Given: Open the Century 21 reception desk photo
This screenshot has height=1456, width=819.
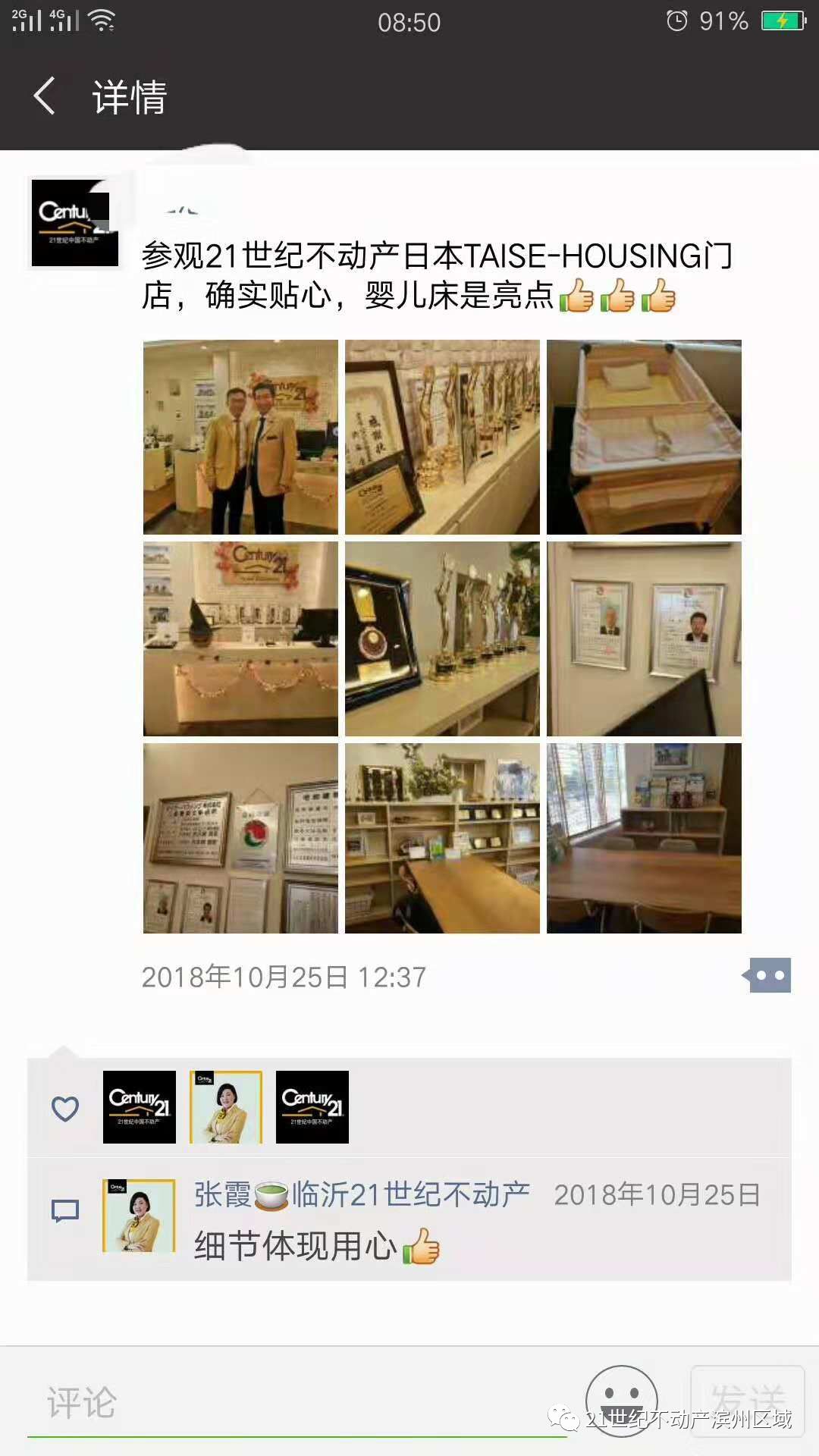Looking at the screenshot, I should tap(240, 639).
